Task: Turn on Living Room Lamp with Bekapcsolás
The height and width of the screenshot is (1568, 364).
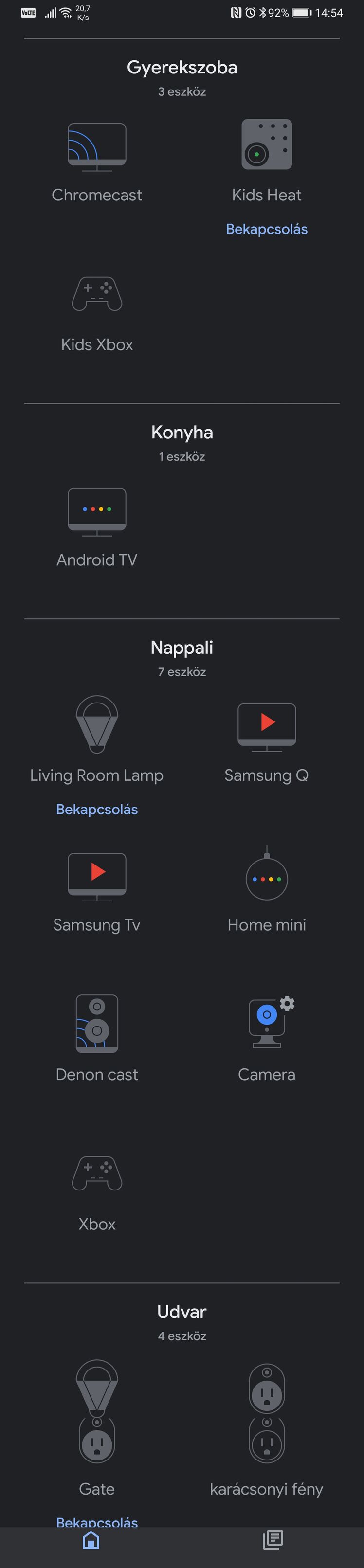Action: (x=97, y=810)
